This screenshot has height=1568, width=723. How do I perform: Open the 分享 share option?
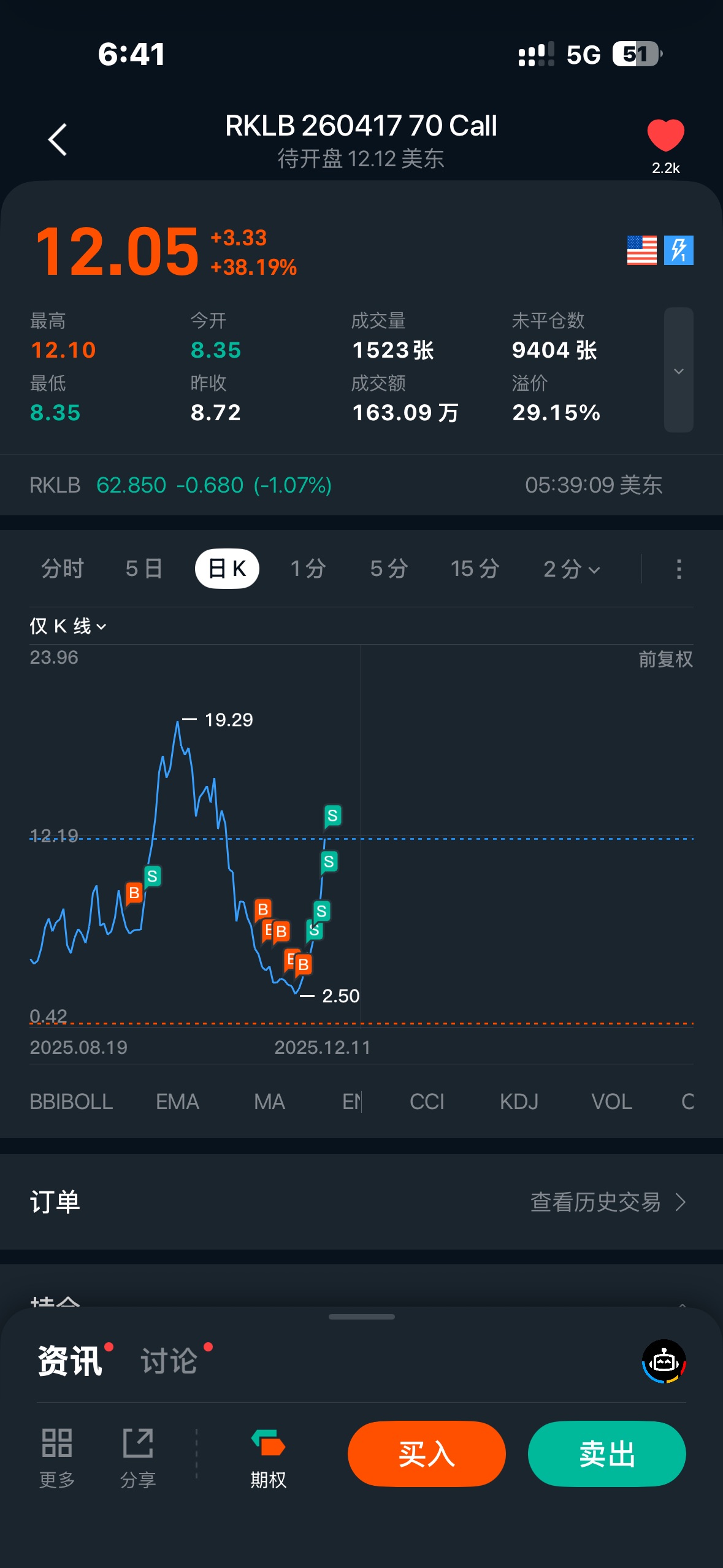(138, 1458)
